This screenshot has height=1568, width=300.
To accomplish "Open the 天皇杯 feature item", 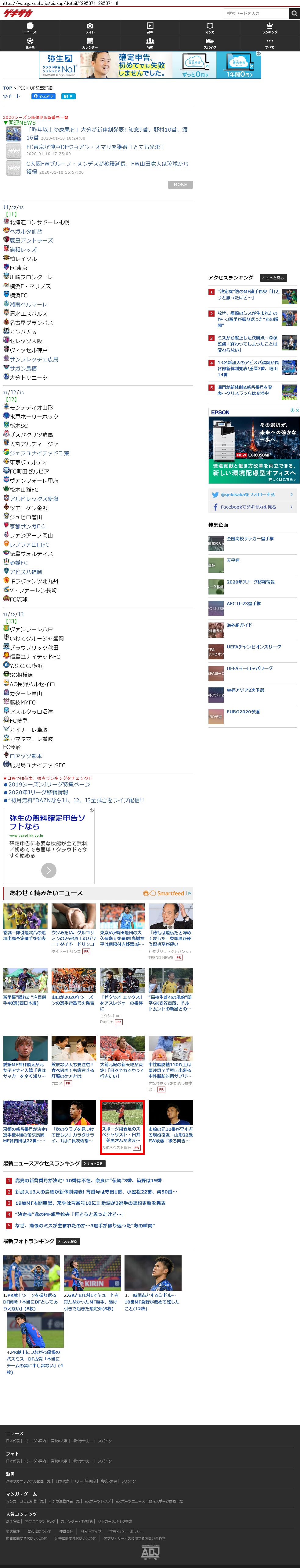I will (233, 560).
